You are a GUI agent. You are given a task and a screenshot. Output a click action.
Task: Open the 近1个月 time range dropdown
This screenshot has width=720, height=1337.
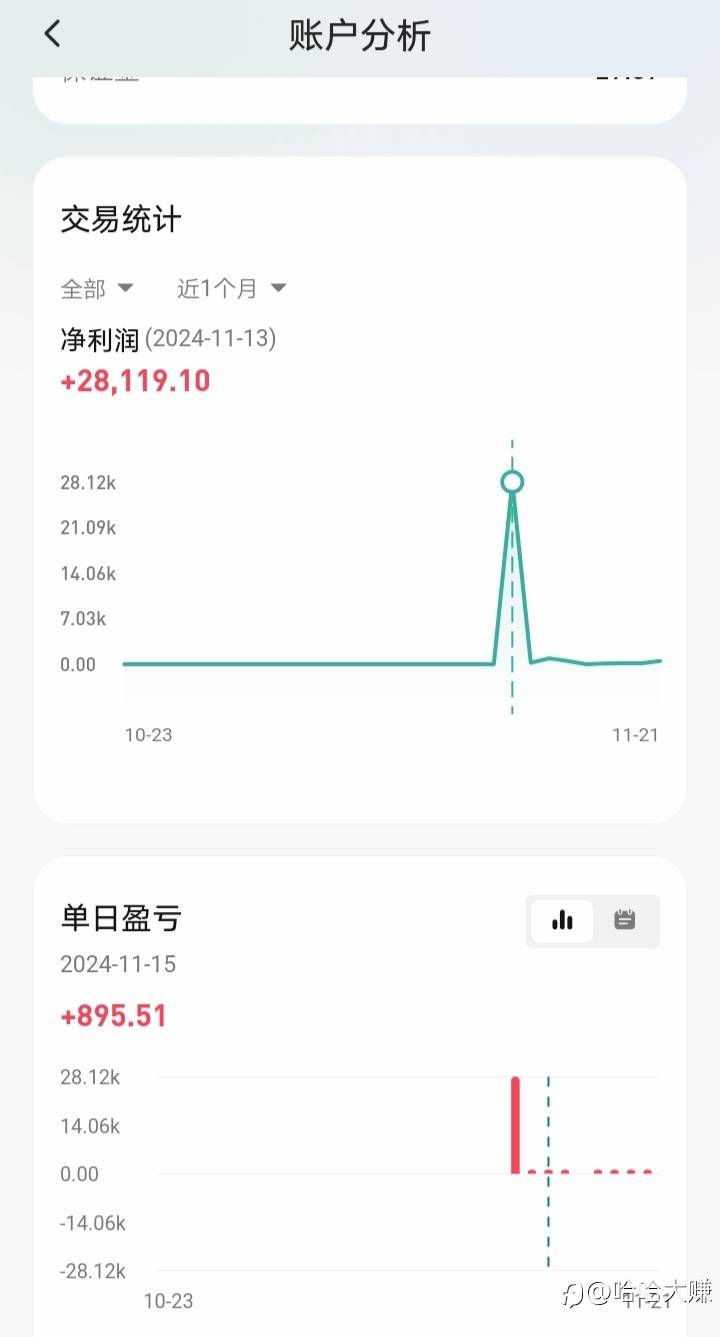[232, 289]
